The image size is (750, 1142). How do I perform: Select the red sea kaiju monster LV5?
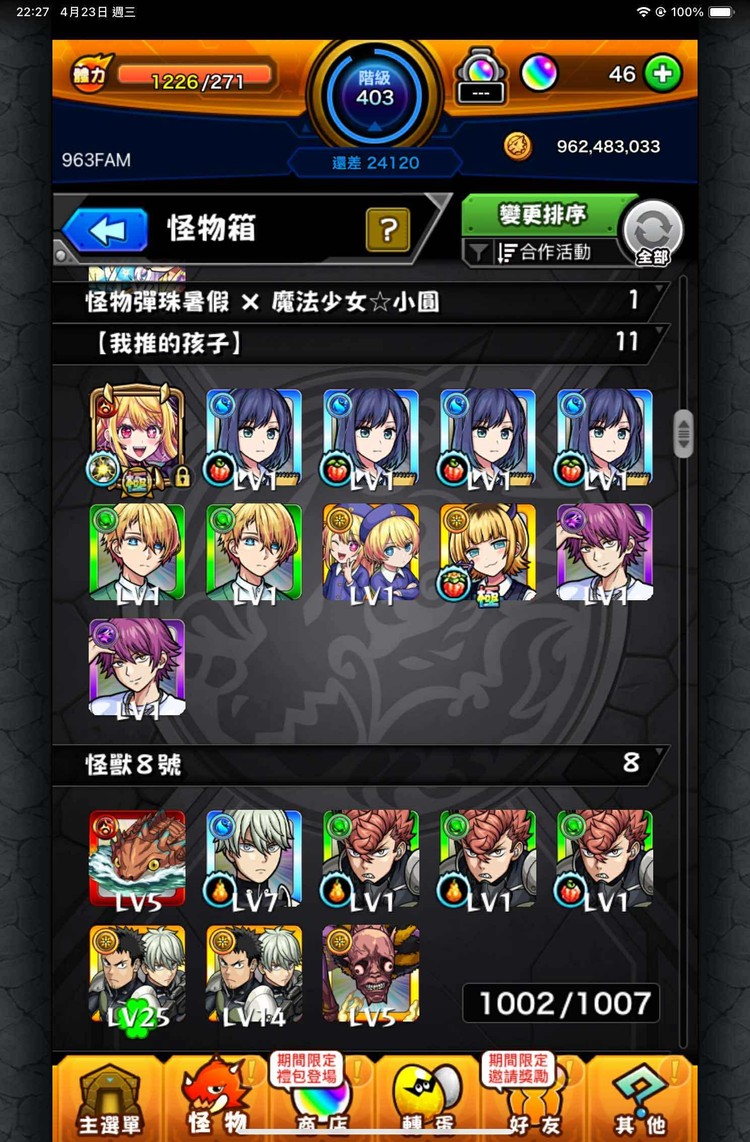coord(137,858)
